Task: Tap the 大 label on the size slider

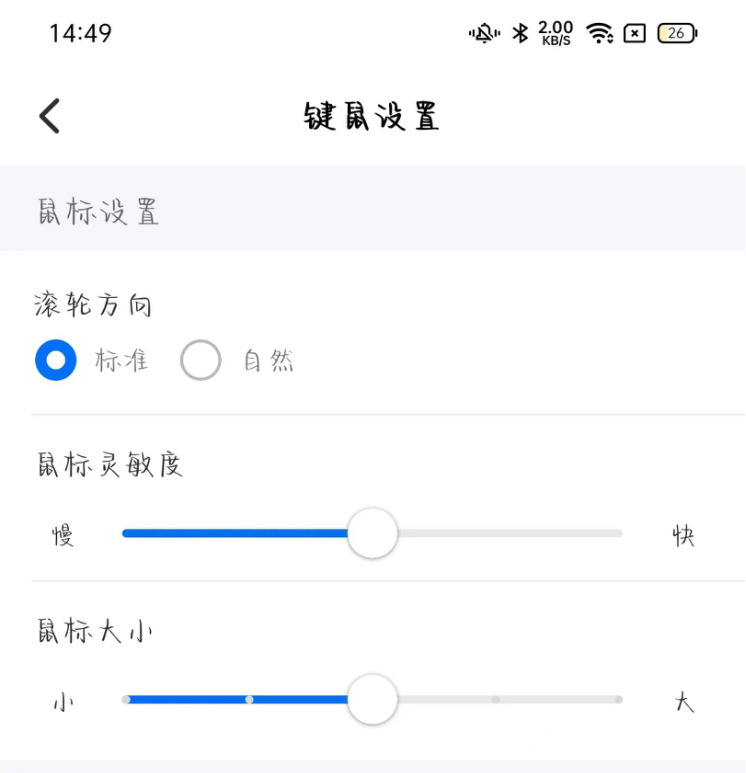Action: coord(686,700)
